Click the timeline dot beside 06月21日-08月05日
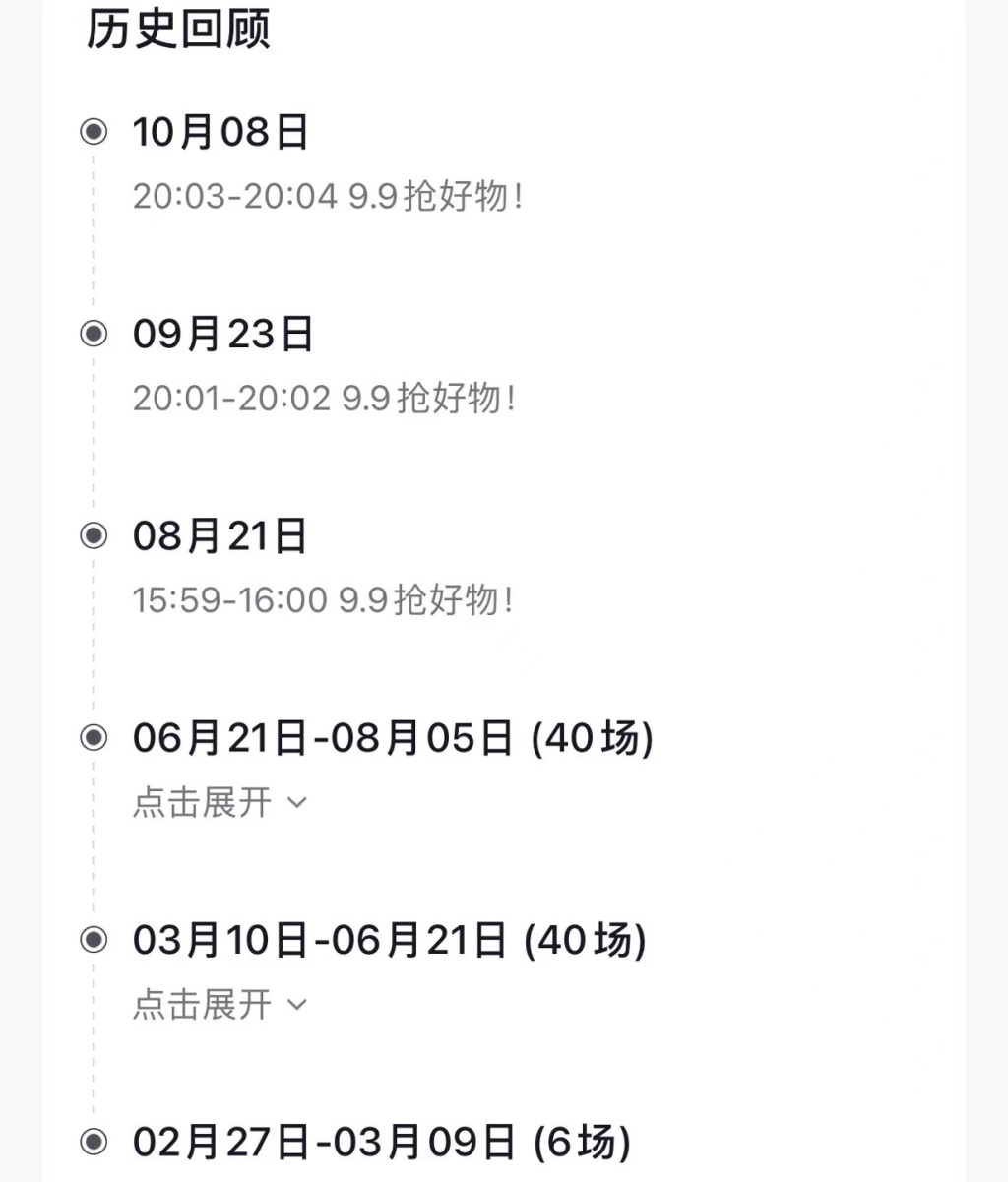Image resolution: width=1008 pixels, height=1182 pixels. coord(94,738)
